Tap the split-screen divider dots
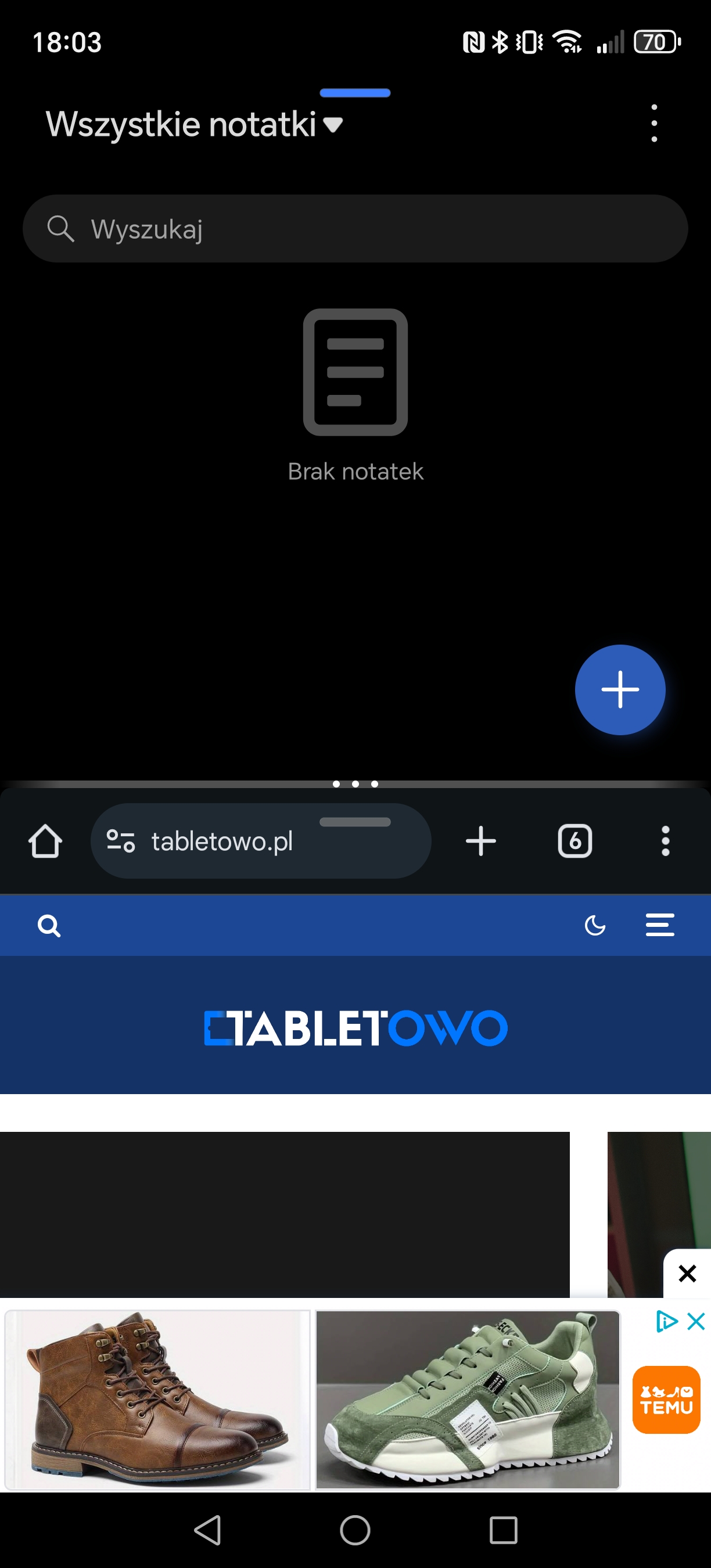 point(355,784)
